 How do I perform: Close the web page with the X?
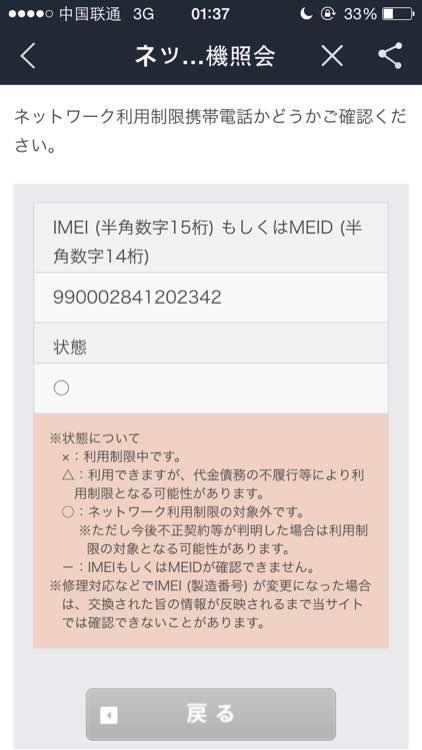(x=332, y=56)
